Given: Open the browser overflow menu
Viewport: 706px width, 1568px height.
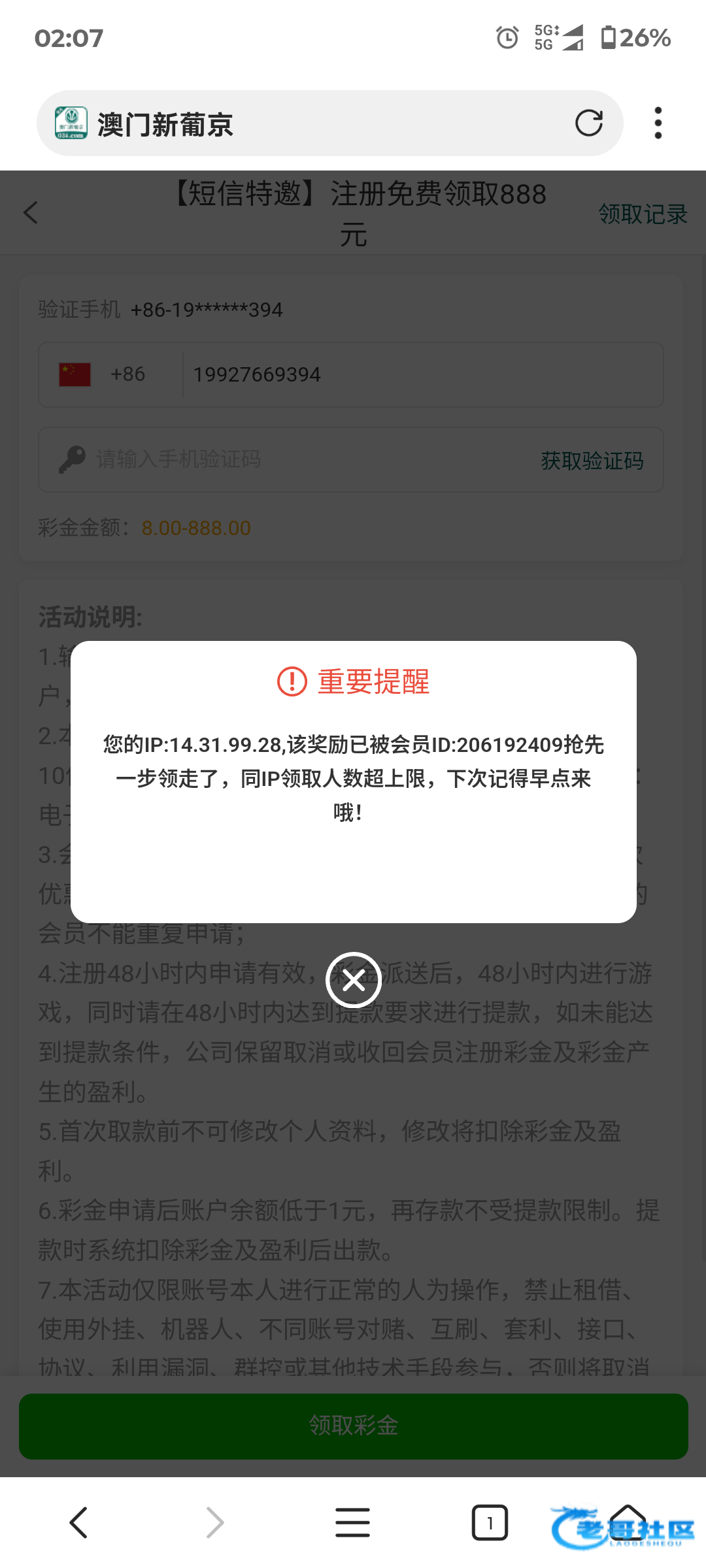Looking at the screenshot, I should pyautogui.click(x=658, y=123).
